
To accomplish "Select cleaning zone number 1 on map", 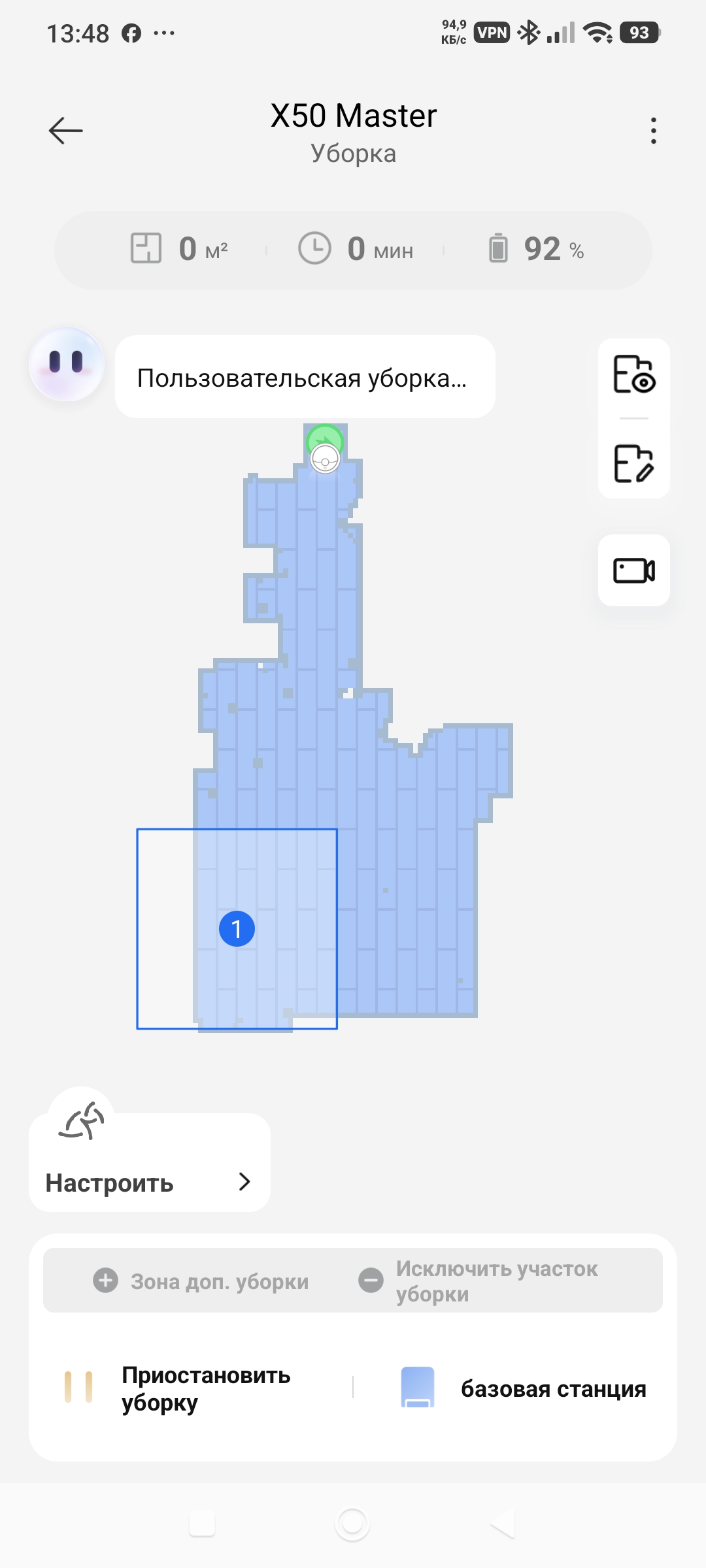I will pyautogui.click(x=237, y=928).
